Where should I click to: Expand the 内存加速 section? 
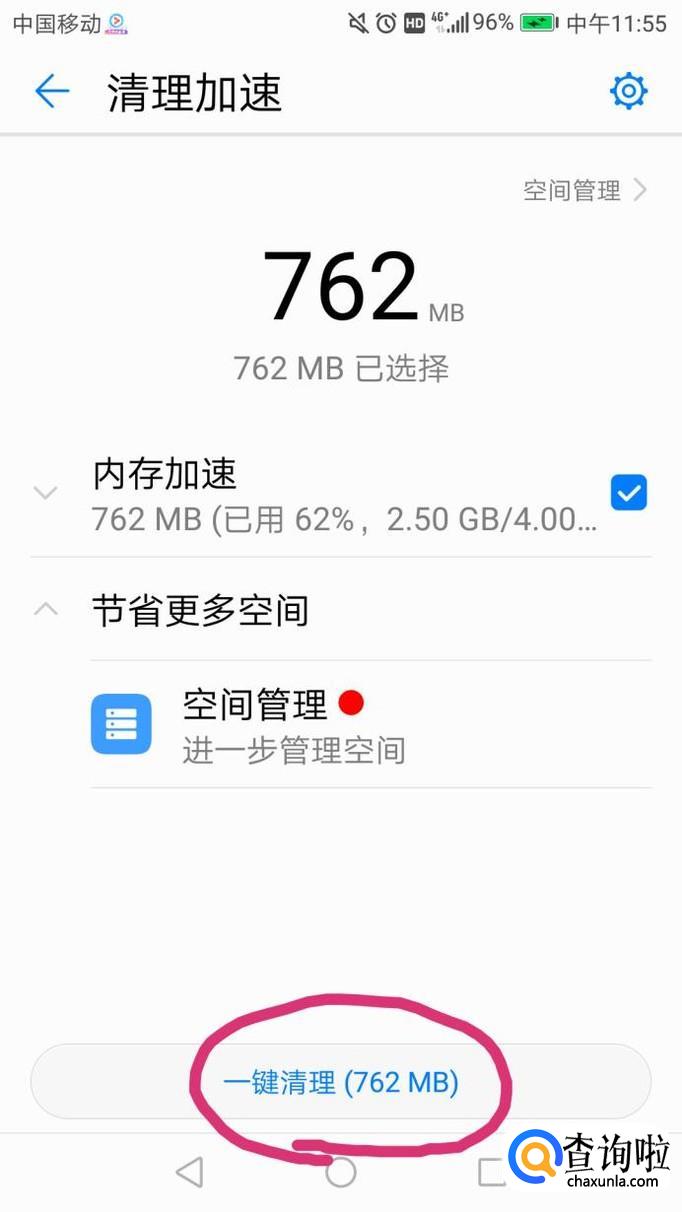[45, 493]
